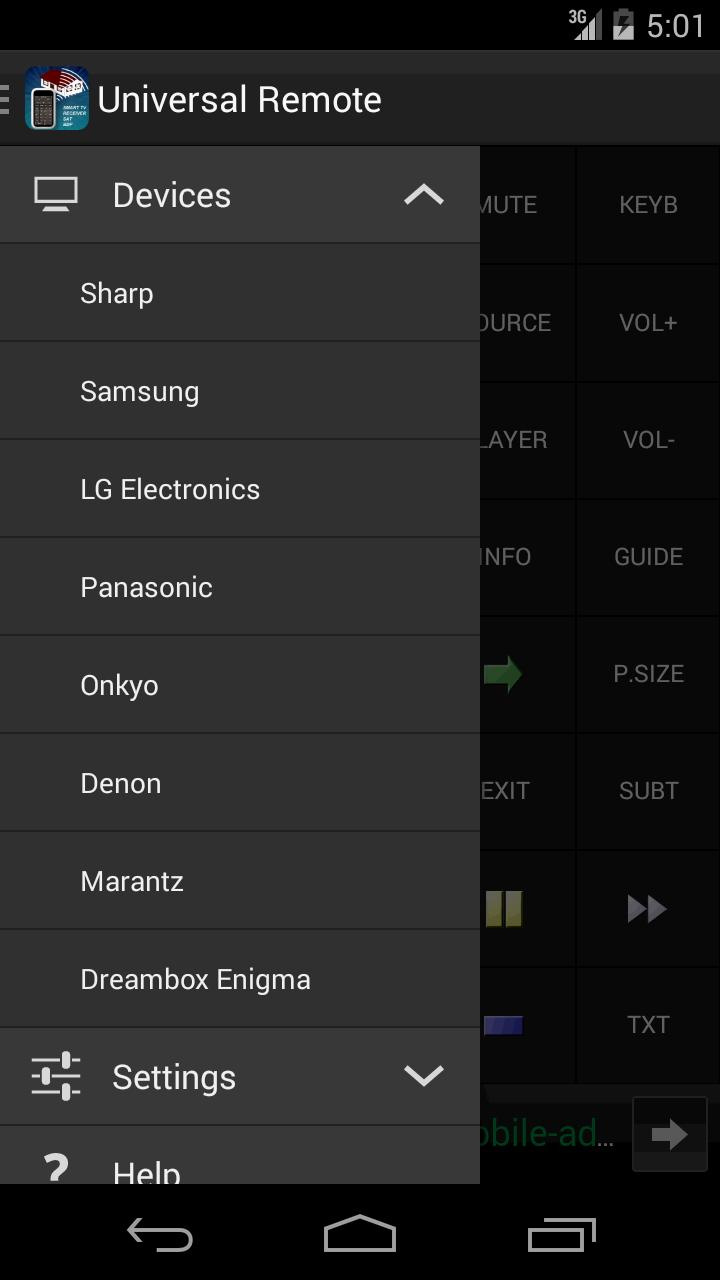Click the Help question mark icon
720x1280 pixels.
coord(56,1168)
